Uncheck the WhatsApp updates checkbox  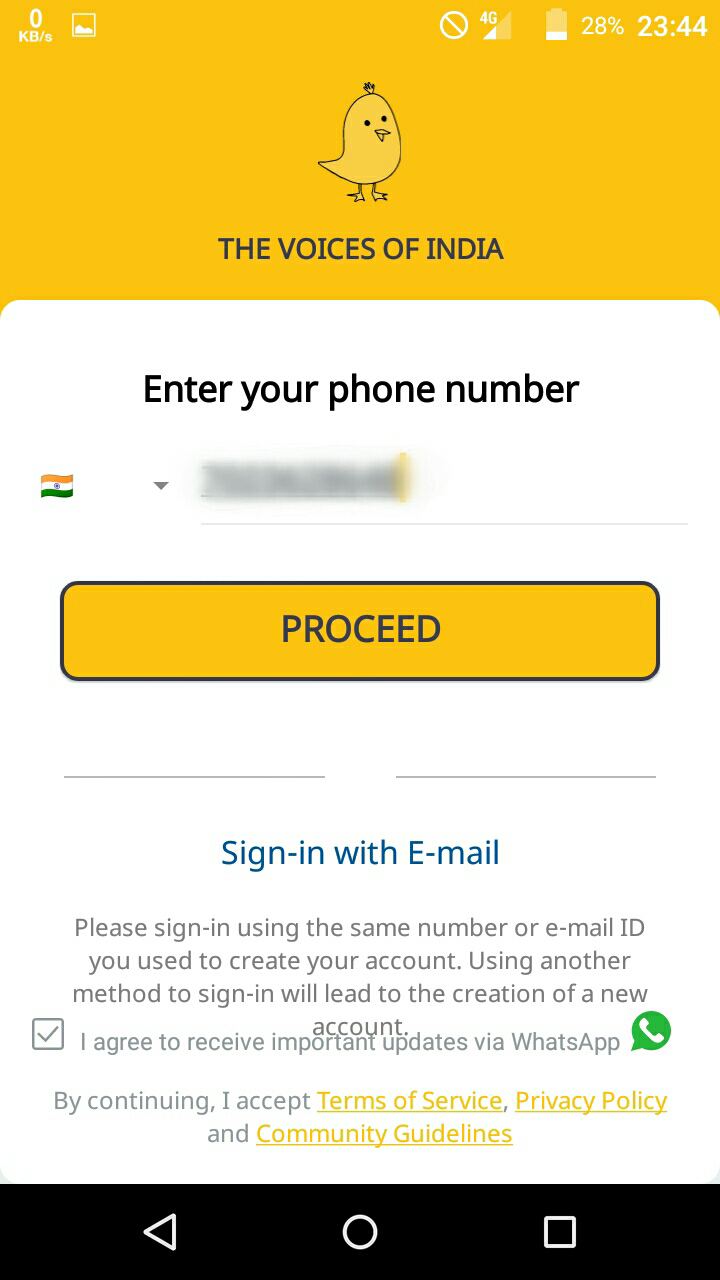(x=48, y=1034)
